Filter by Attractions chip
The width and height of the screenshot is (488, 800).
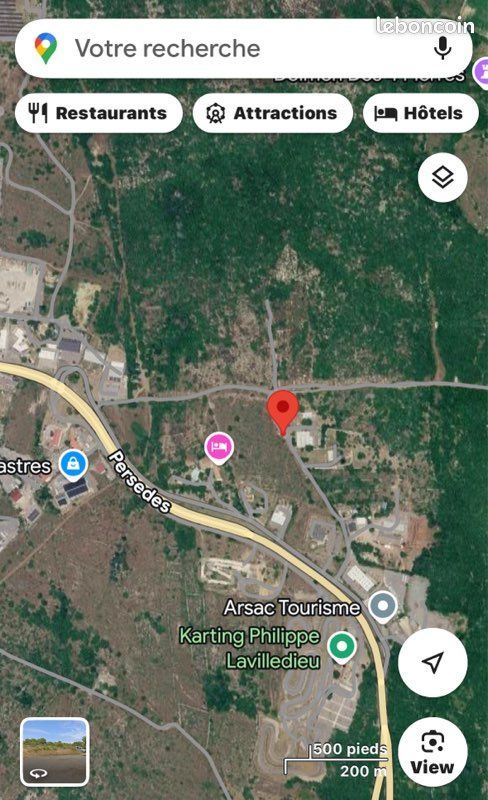pos(273,113)
